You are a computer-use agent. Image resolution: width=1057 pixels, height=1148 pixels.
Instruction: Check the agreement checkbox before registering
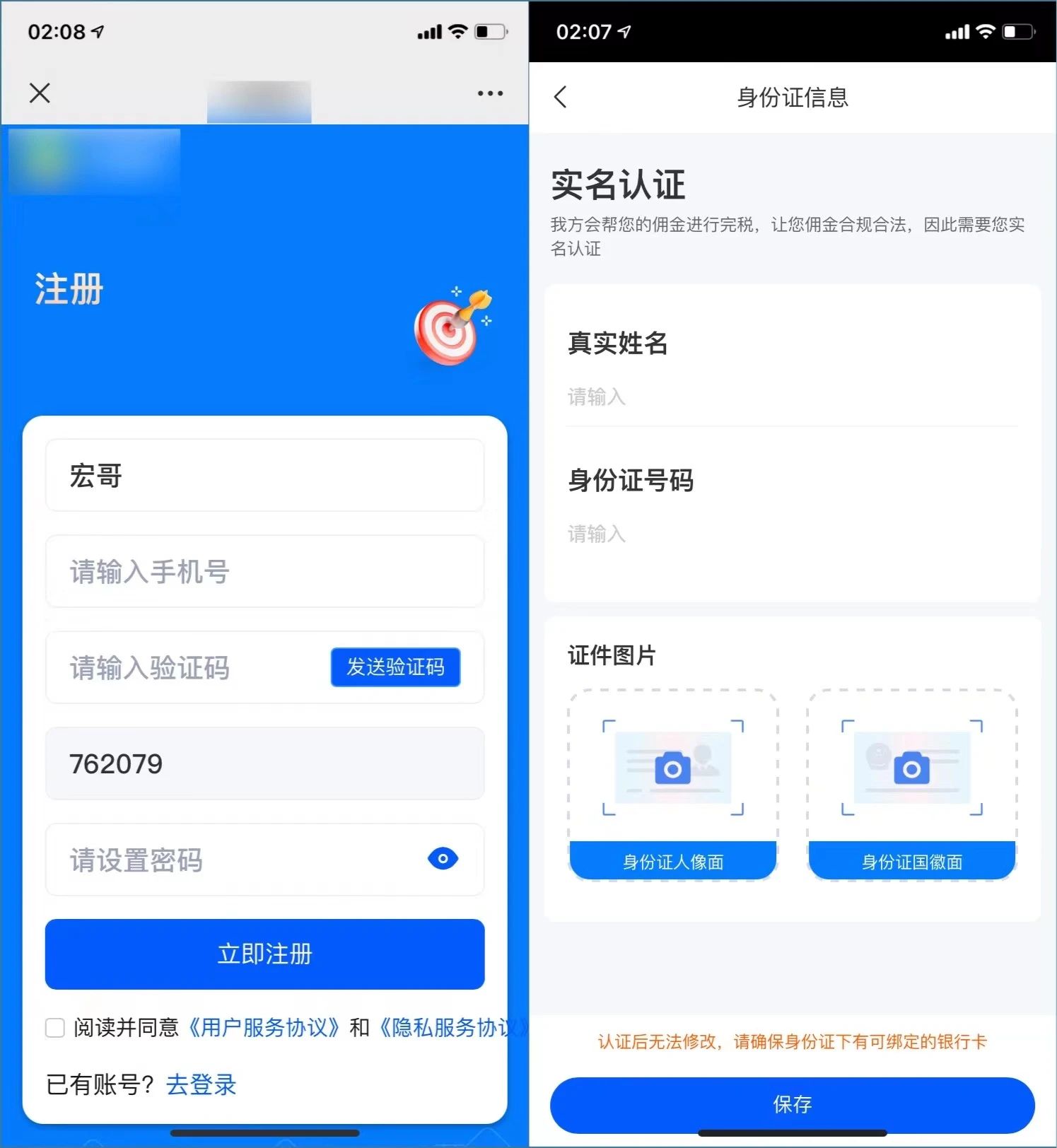pos(55,1029)
